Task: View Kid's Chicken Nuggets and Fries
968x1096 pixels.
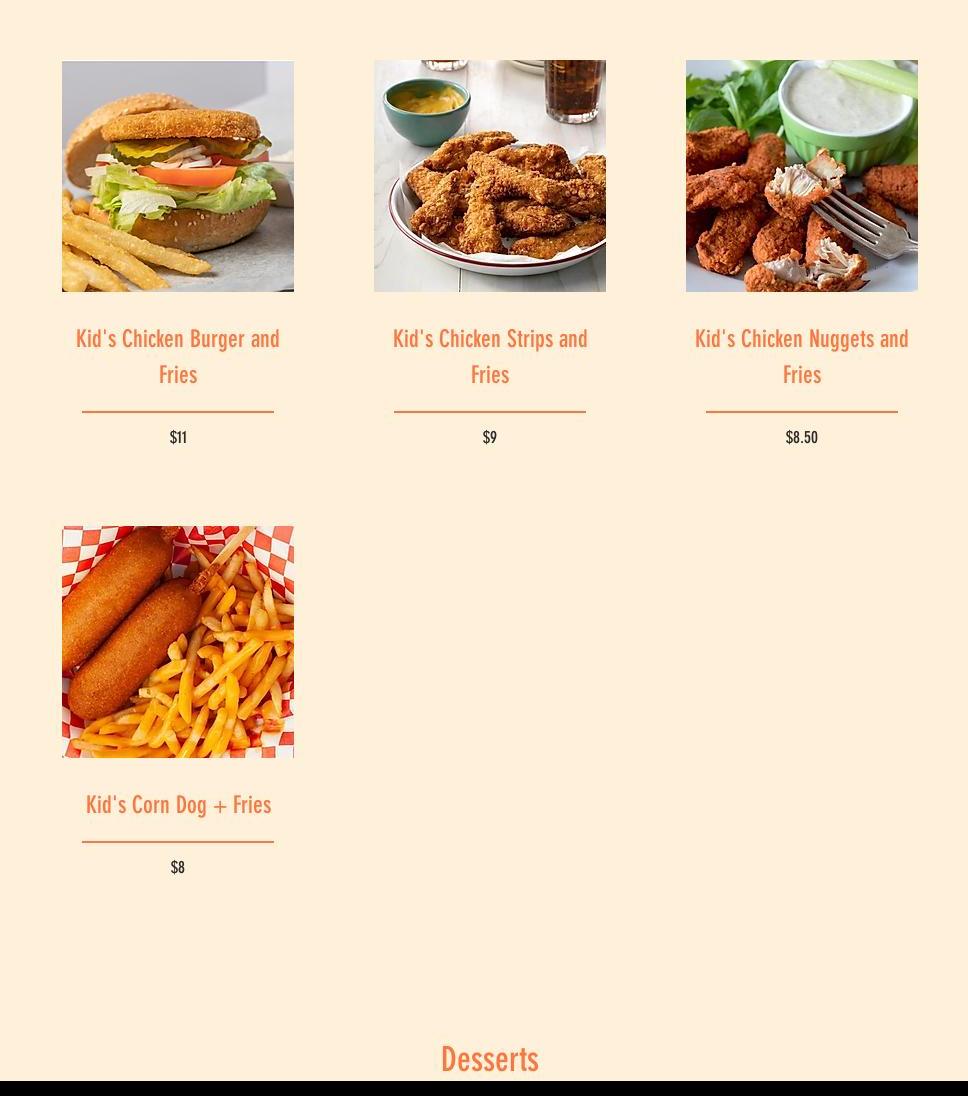Action: 802,356
